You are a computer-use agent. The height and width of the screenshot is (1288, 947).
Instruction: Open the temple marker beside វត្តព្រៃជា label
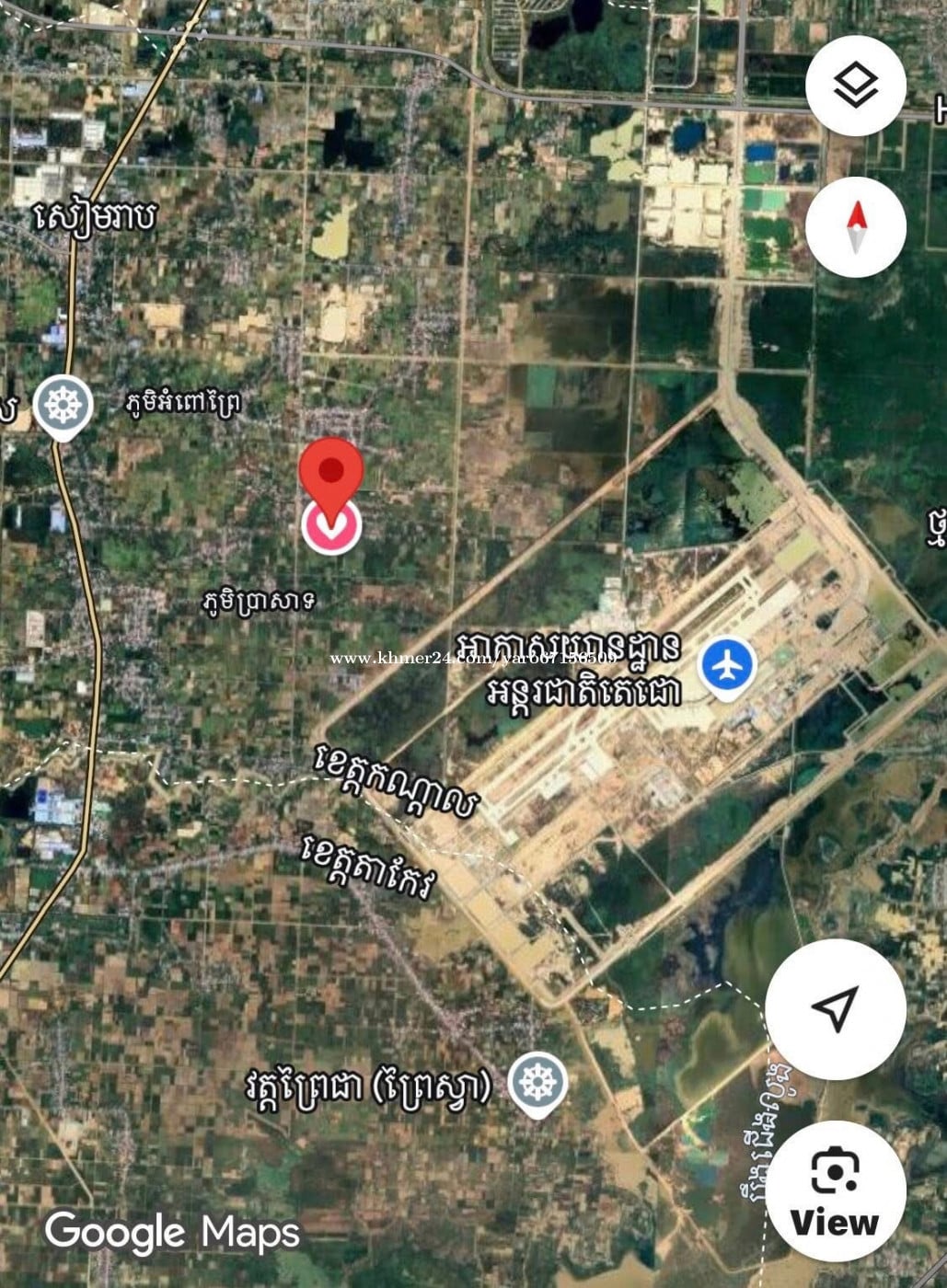coord(537,1084)
